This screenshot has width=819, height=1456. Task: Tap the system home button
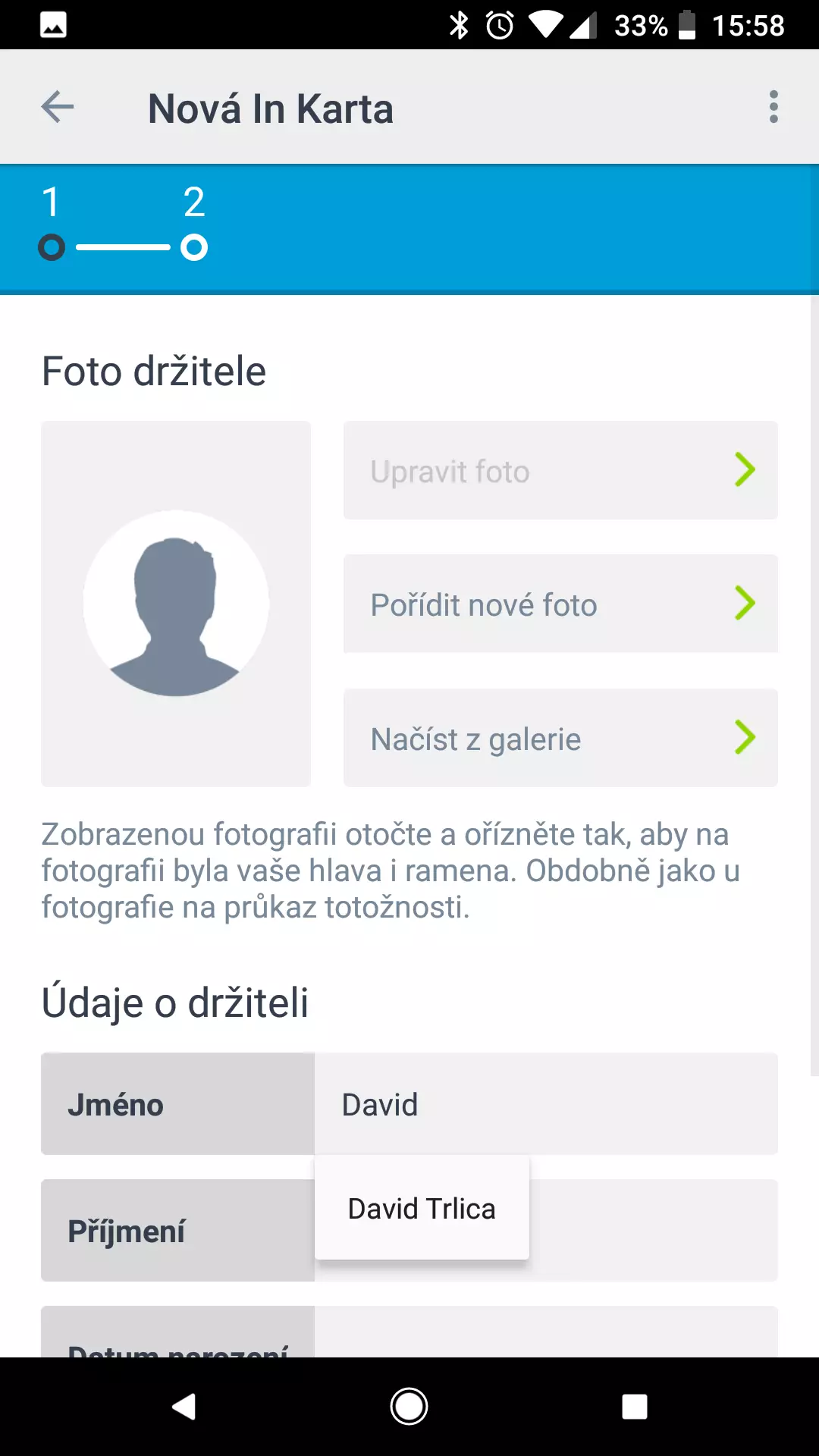click(409, 1407)
